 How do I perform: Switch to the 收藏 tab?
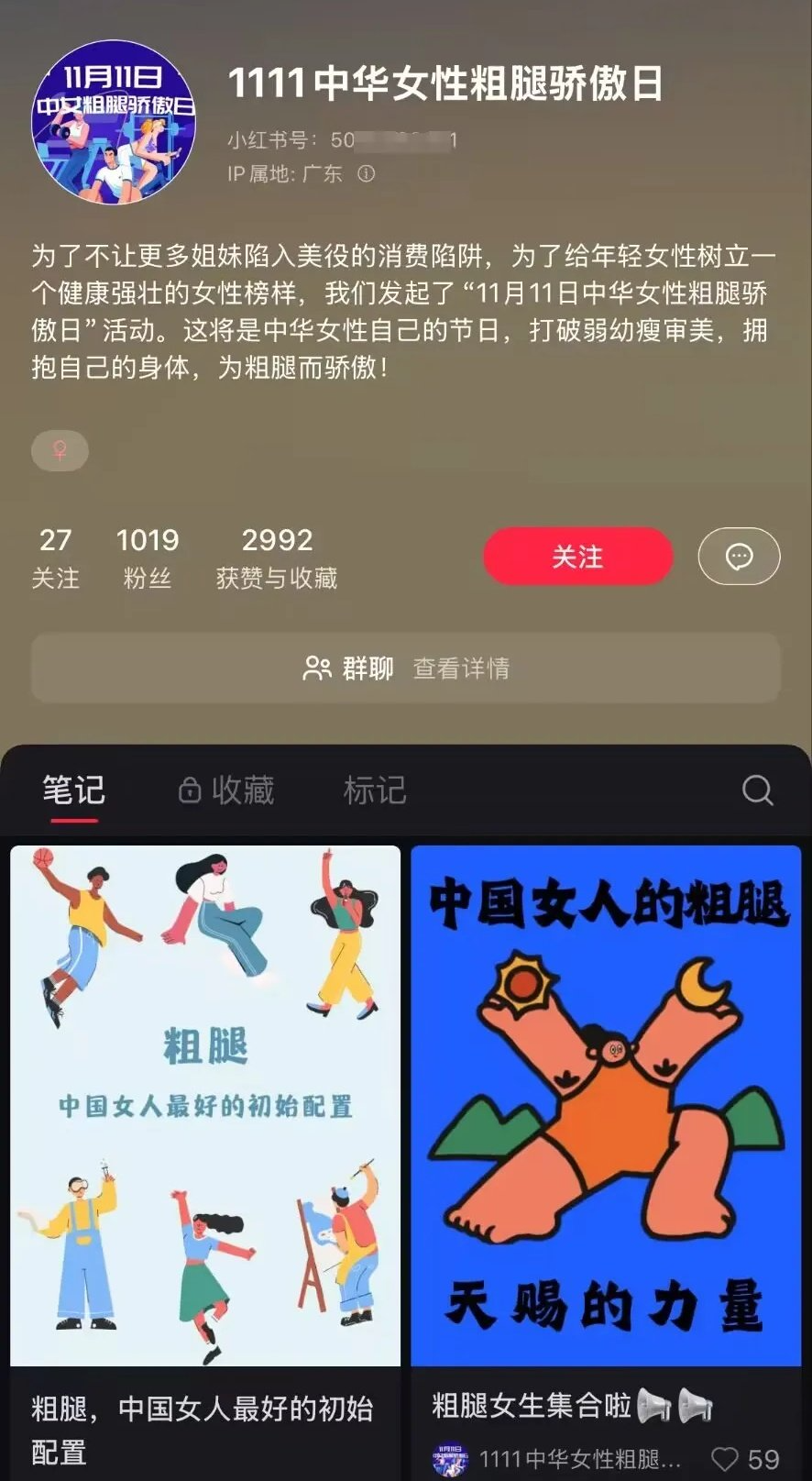click(x=226, y=790)
